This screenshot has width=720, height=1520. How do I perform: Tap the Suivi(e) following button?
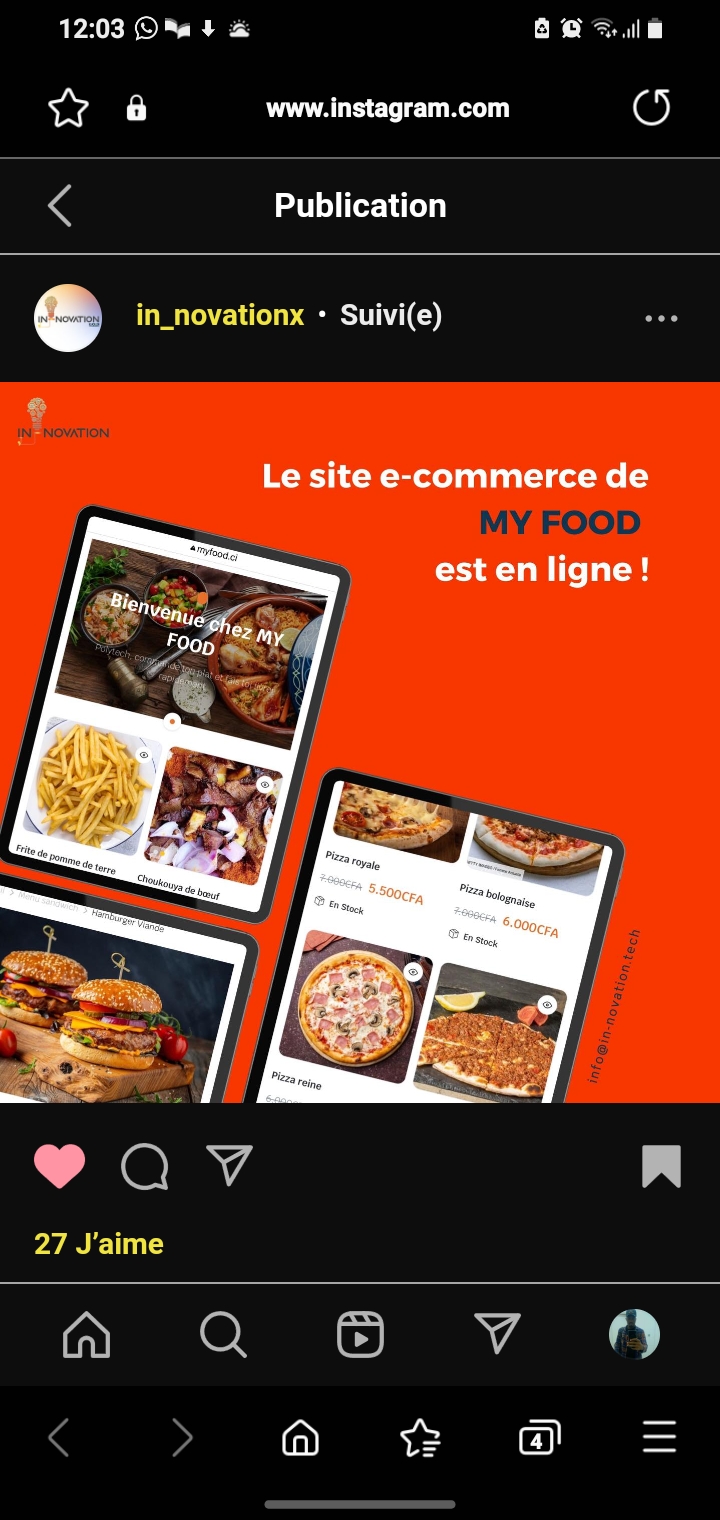click(391, 316)
